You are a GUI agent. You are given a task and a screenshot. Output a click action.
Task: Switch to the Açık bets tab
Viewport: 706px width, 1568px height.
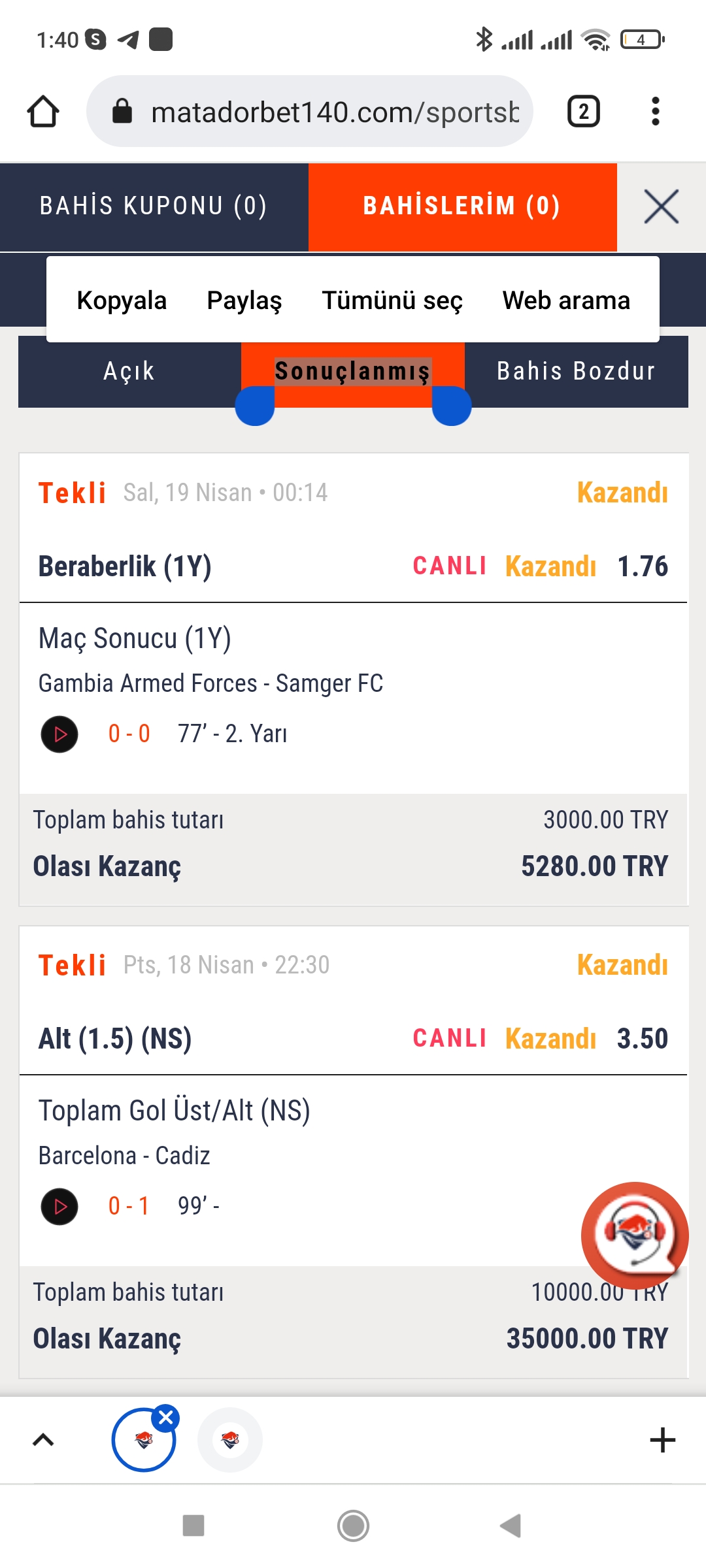[x=129, y=372]
